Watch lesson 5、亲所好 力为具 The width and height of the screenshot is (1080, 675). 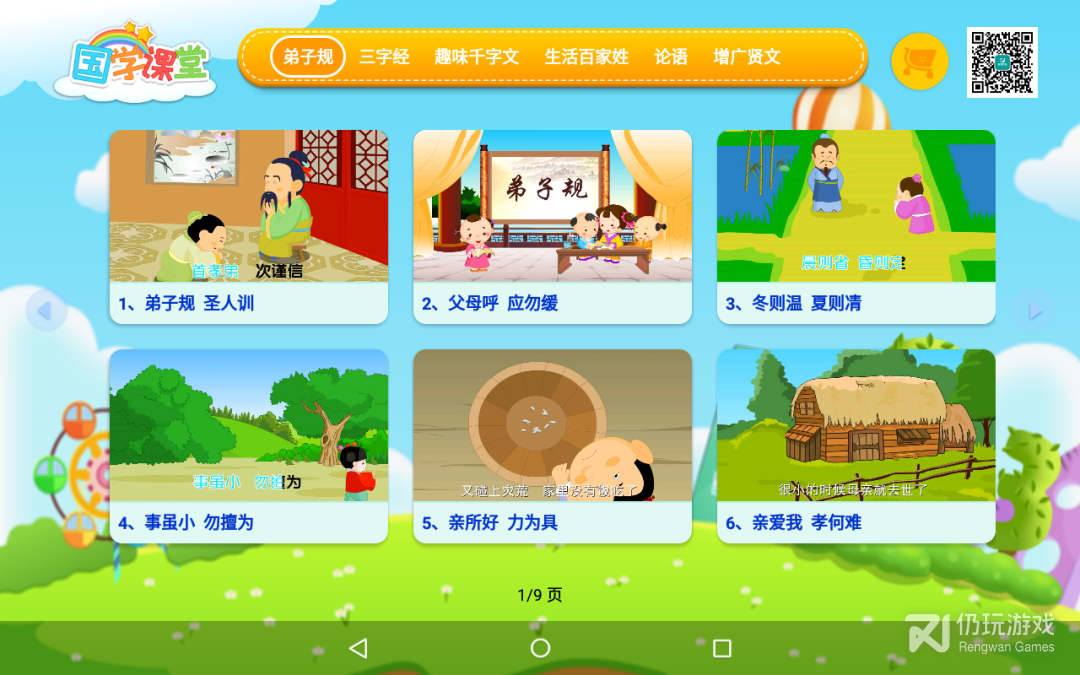click(x=552, y=445)
